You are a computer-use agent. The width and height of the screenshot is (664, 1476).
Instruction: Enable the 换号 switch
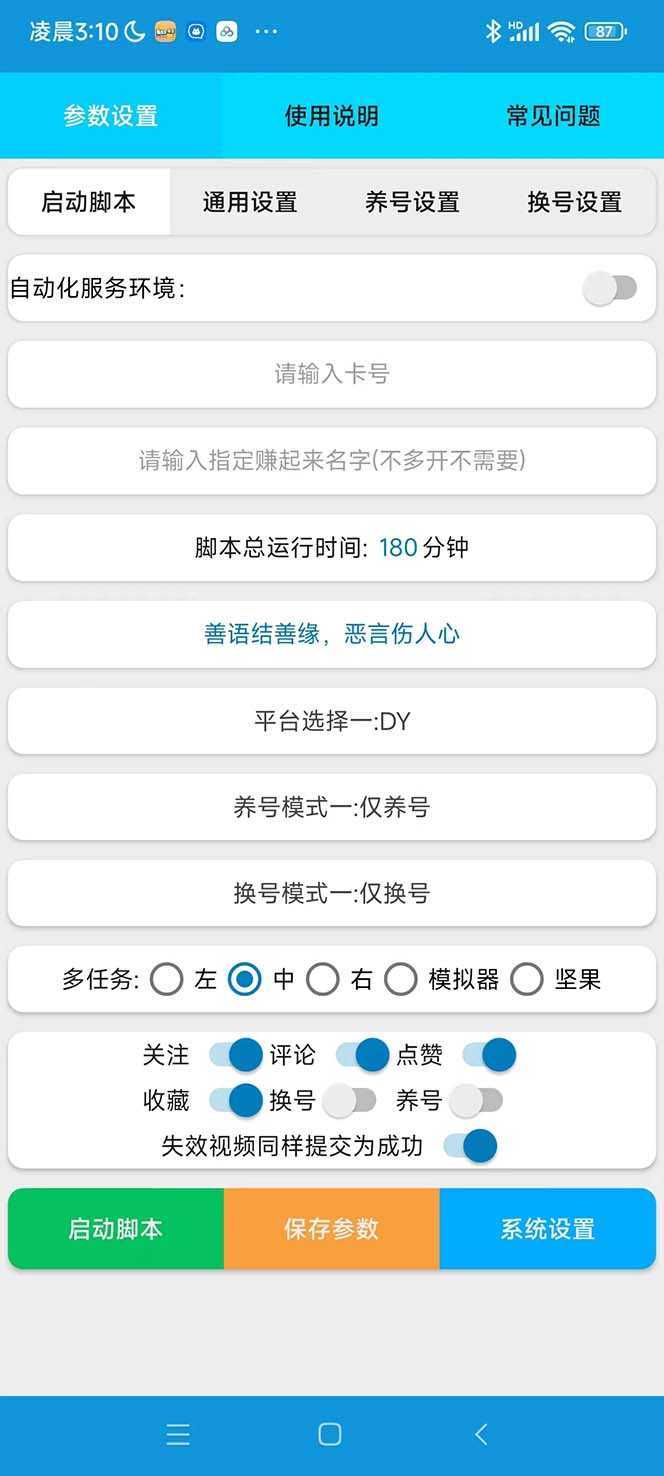coord(349,1100)
